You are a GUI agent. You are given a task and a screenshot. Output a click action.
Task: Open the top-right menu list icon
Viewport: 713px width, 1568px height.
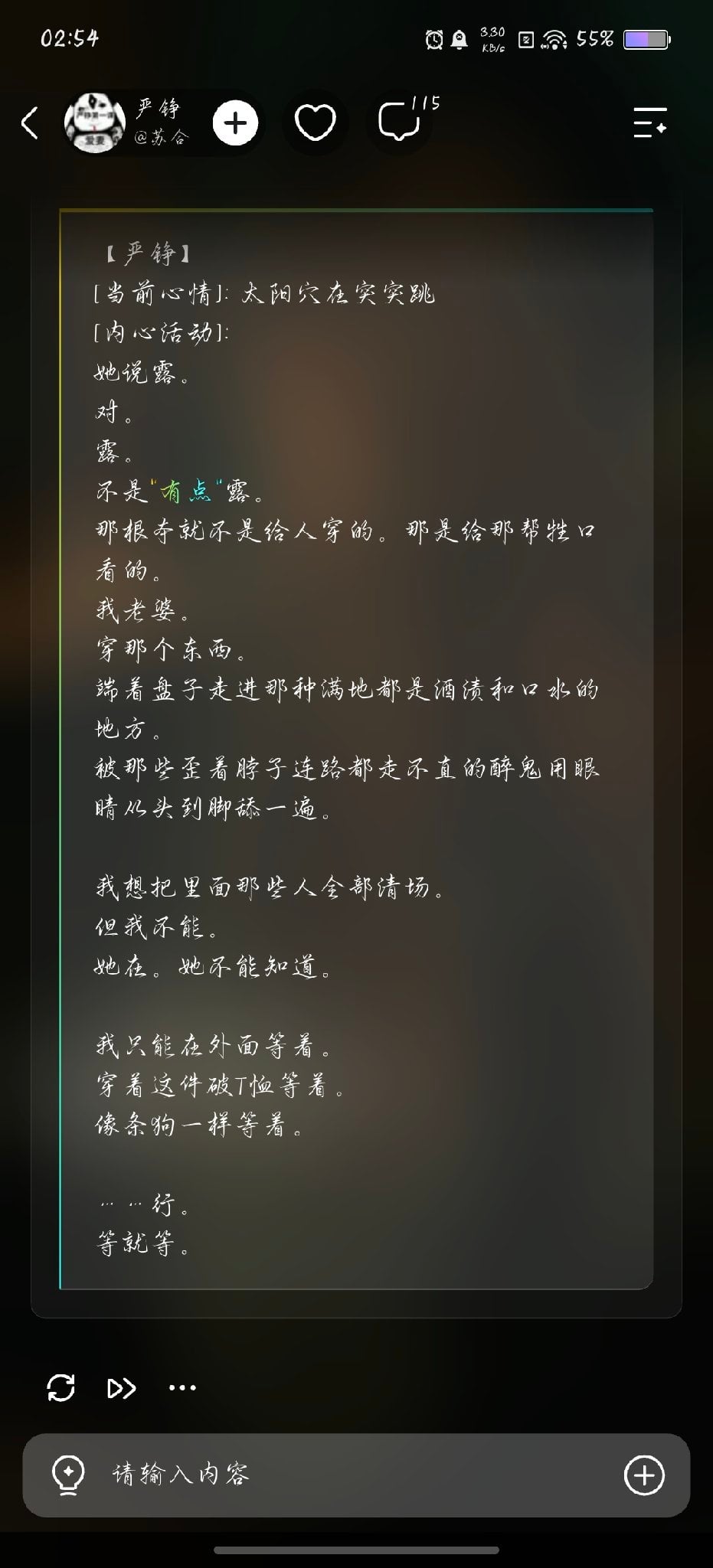tap(650, 122)
